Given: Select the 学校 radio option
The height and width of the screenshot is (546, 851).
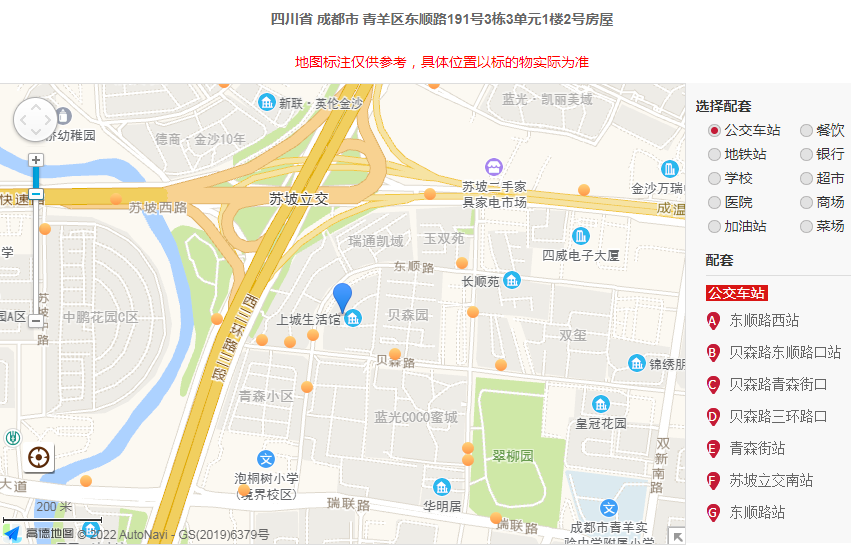Looking at the screenshot, I should [714, 178].
